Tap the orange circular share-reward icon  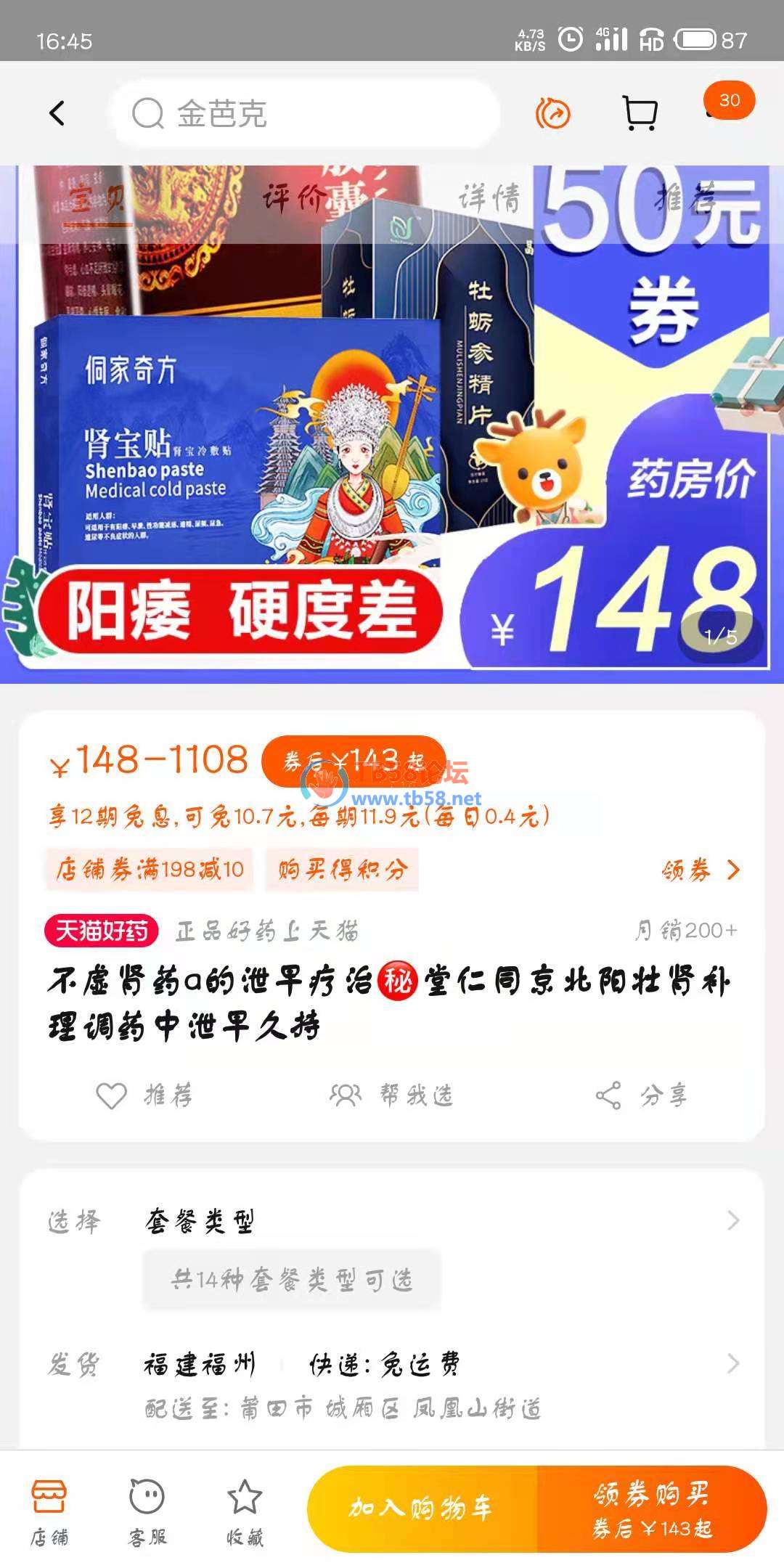click(x=553, y=114)
